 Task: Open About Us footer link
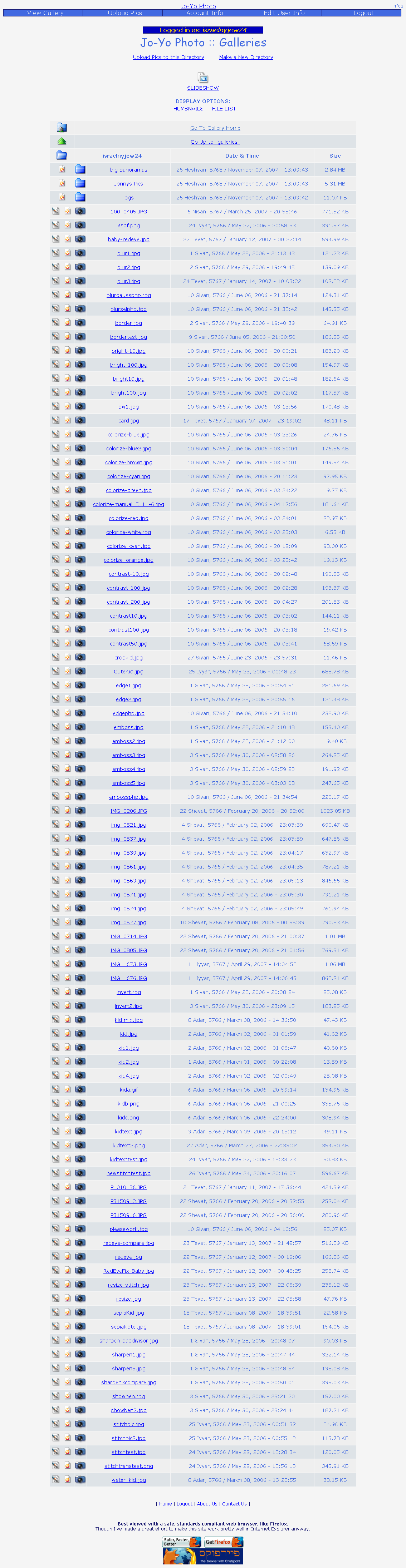(x=207, y=1503)
